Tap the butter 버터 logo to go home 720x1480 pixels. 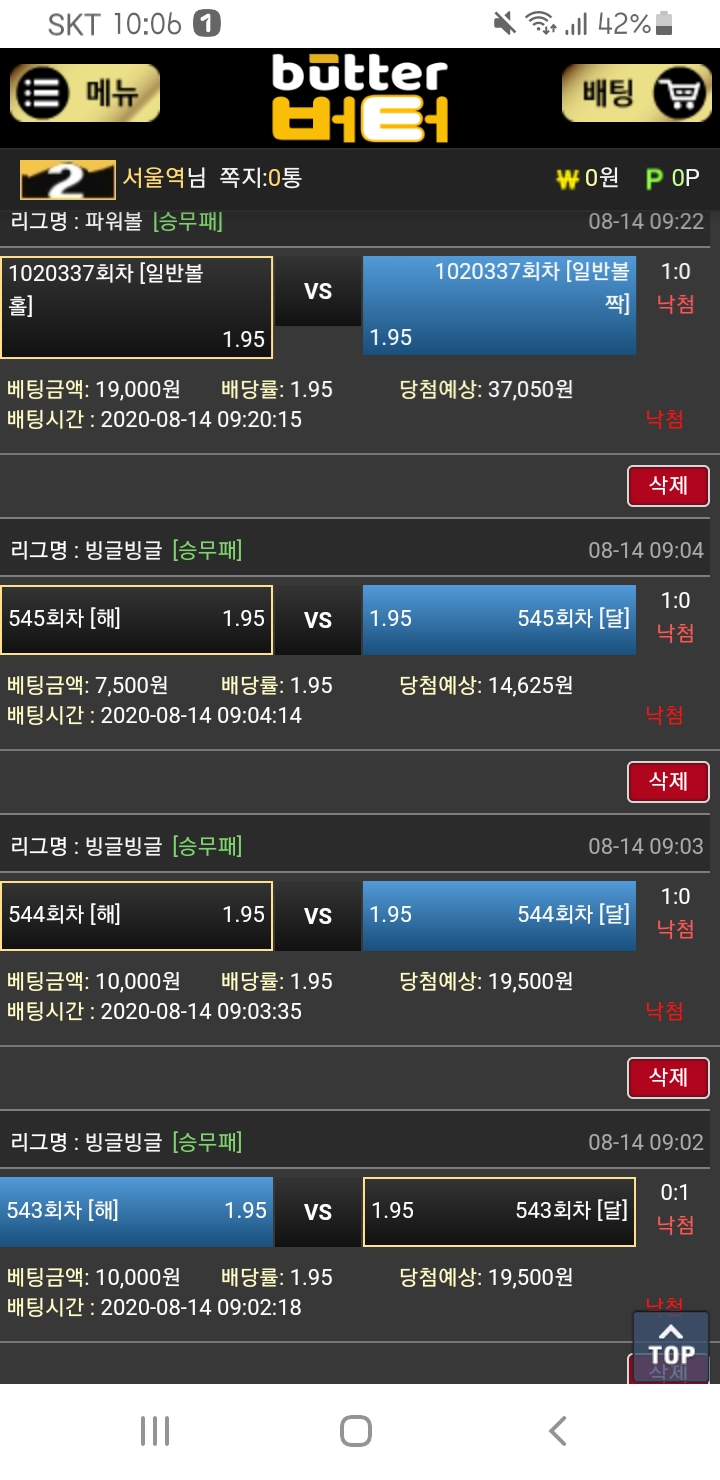pos(360,98)
